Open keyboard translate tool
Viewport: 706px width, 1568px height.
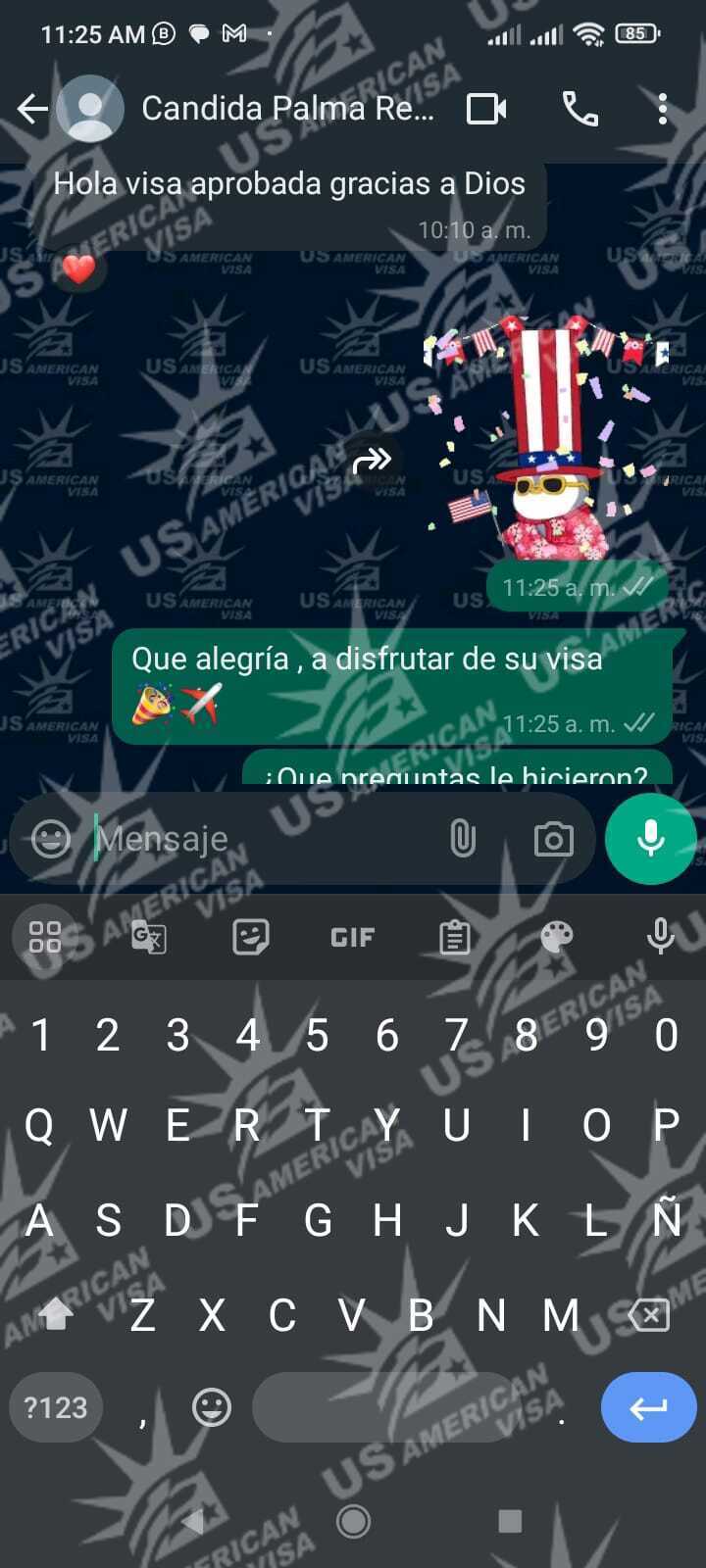tap(149, 937)
